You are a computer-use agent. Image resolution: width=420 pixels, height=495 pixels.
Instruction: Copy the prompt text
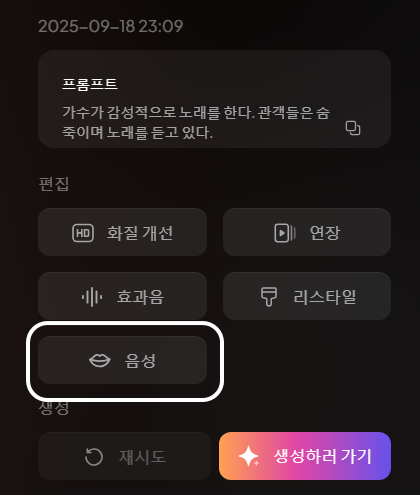pyautogui.click(x=353, y=128)
